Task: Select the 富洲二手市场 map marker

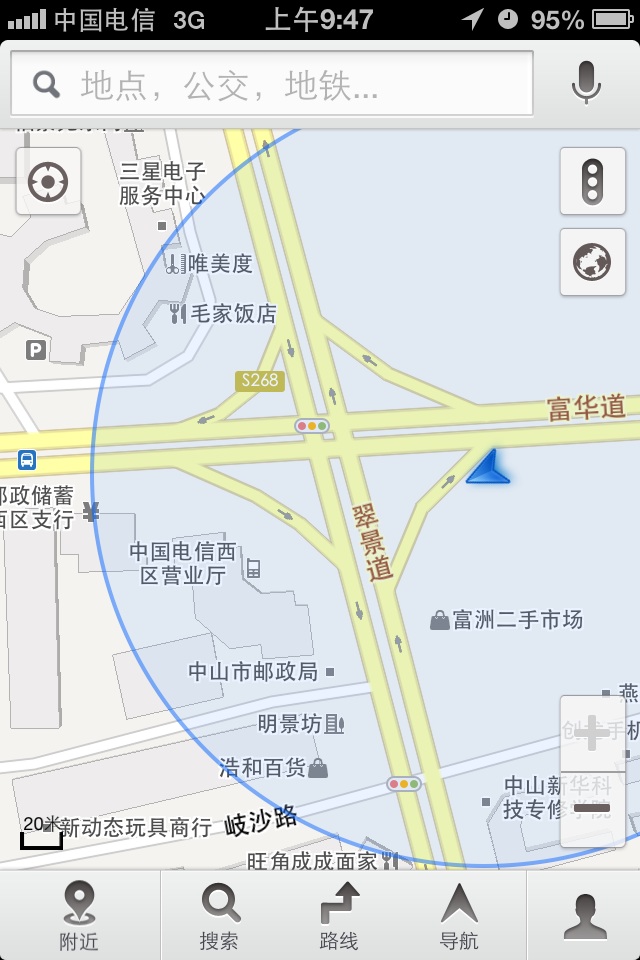Action: pyautogui.click(x=440, y=621)
